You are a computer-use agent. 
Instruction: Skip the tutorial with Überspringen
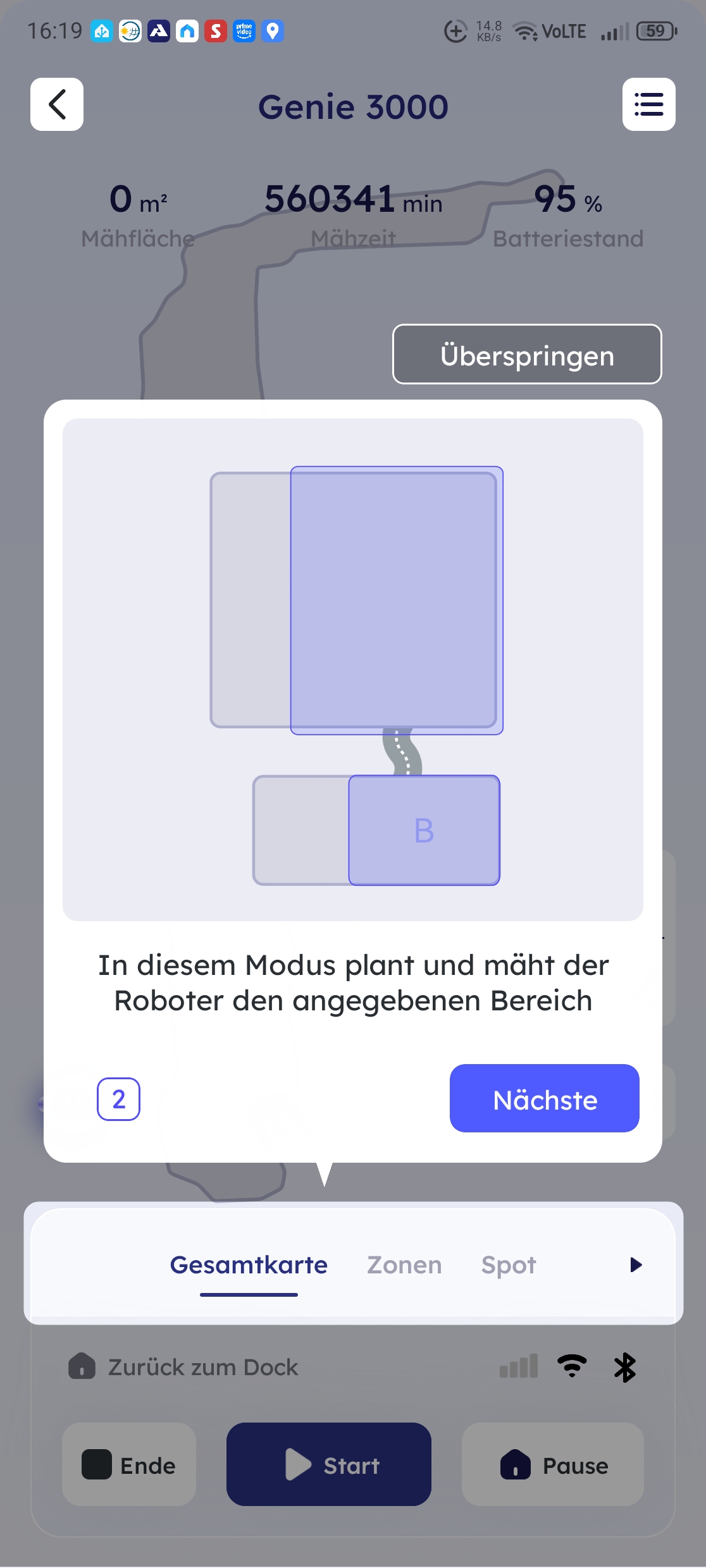pos(527,354)
